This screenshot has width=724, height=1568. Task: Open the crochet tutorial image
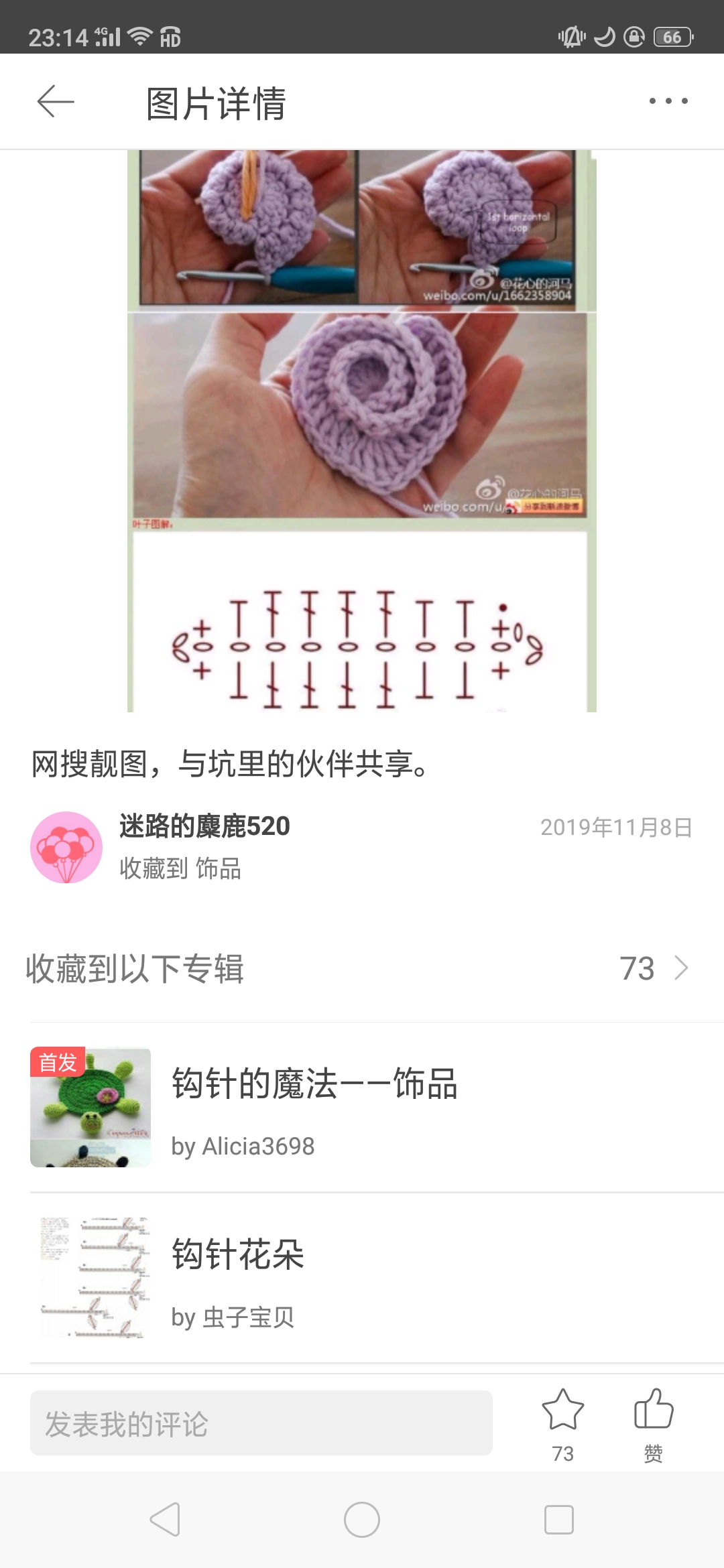click(x=361, y=430)
